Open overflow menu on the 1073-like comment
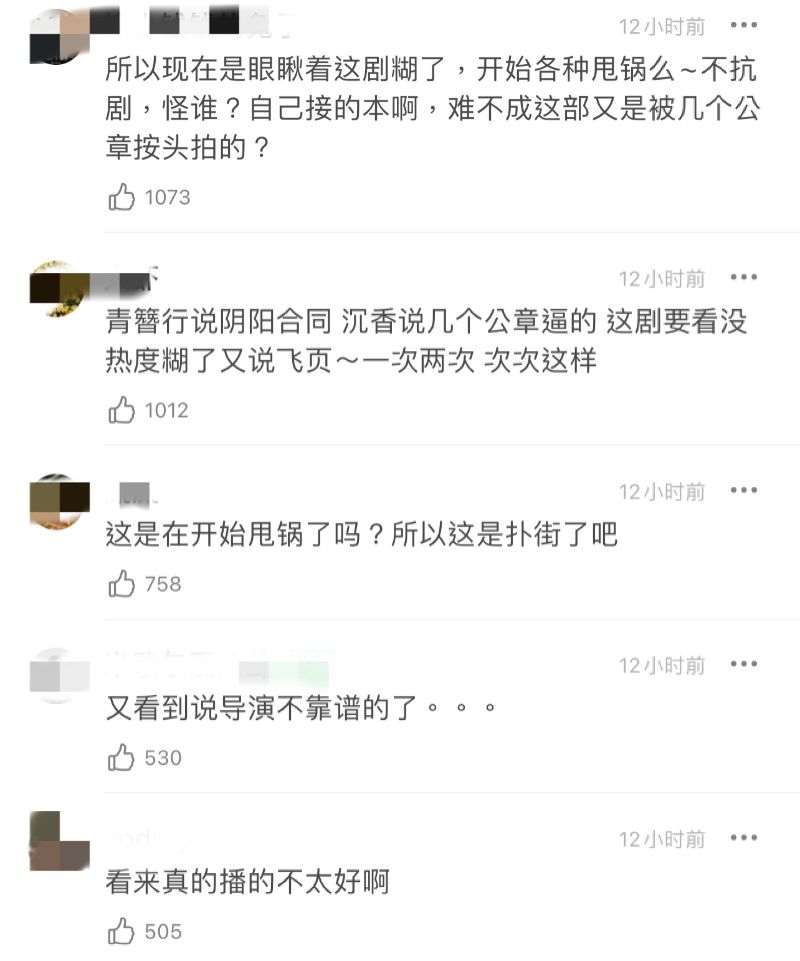 click(744, 25)
